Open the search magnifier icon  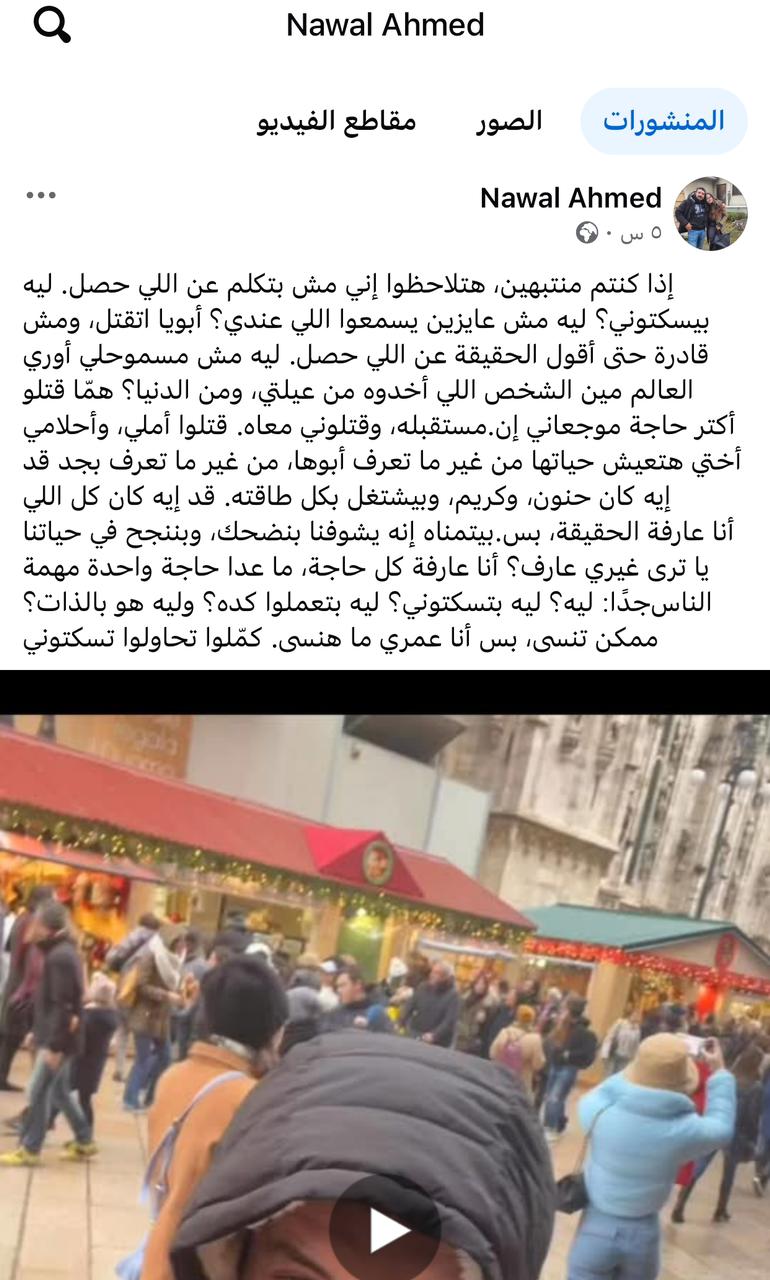coord(52,25)
